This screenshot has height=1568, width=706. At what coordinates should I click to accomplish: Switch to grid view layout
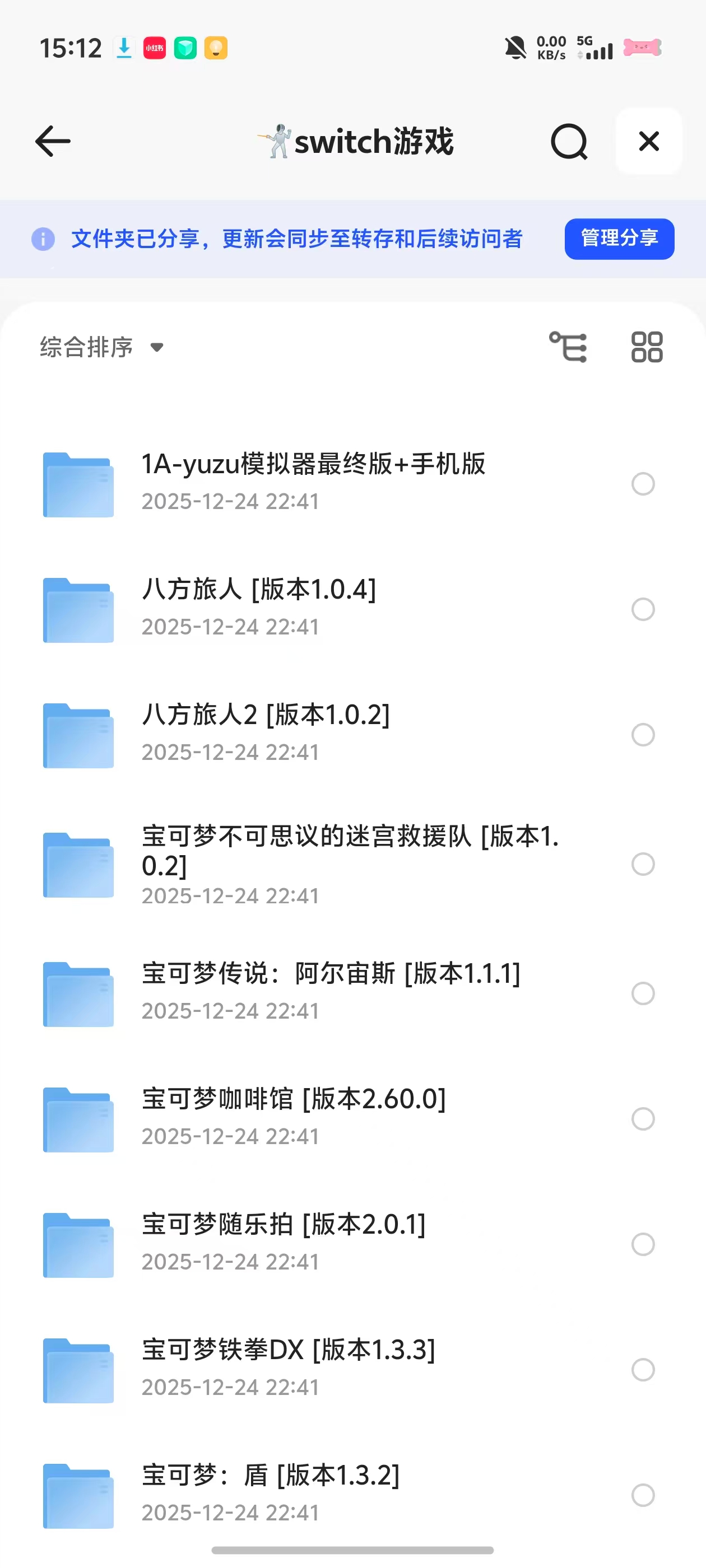[x=646, y=347]
